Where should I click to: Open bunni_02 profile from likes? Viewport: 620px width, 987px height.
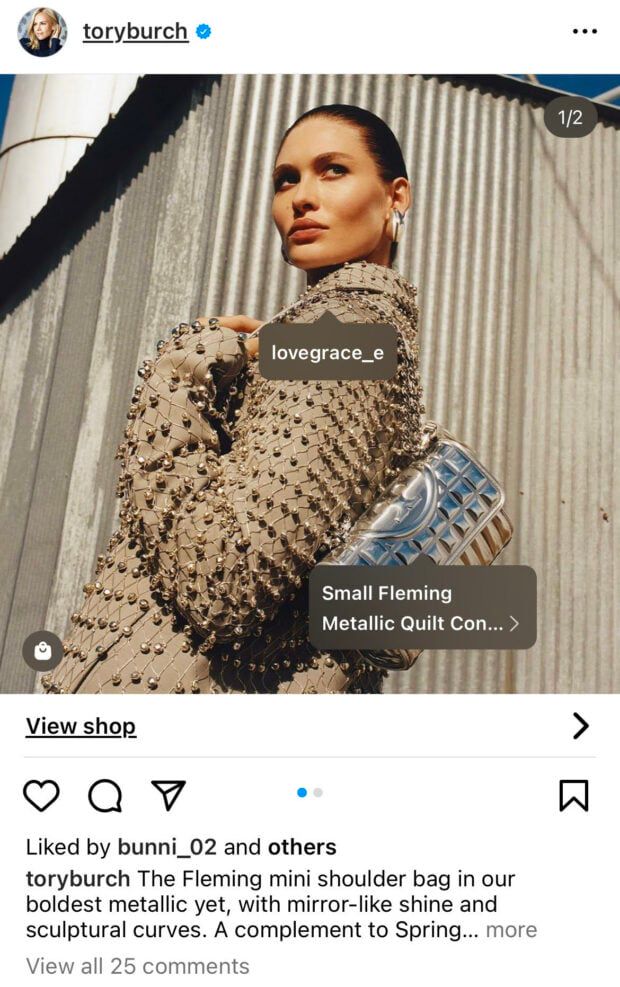click(167, 847)
